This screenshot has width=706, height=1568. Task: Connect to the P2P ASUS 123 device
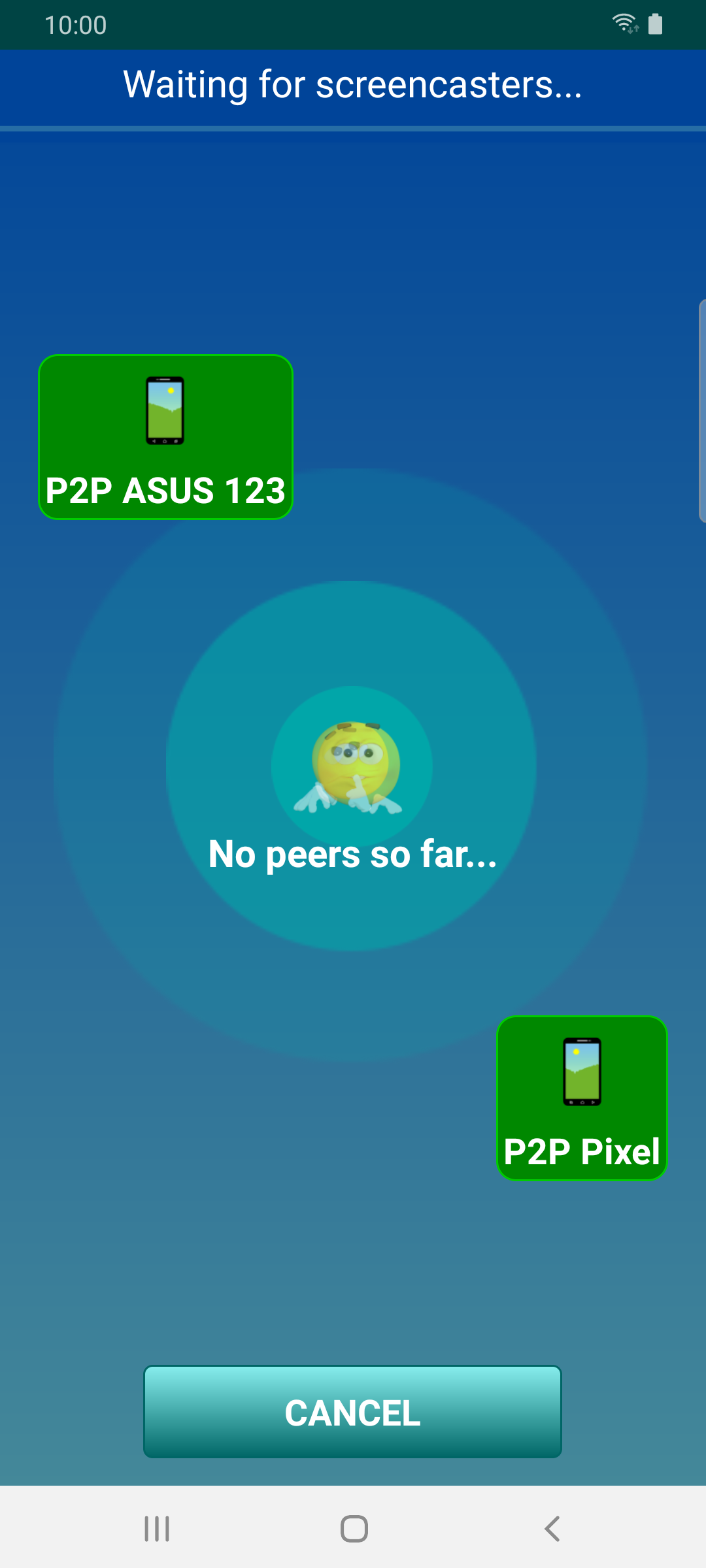[x=165, y=437]
